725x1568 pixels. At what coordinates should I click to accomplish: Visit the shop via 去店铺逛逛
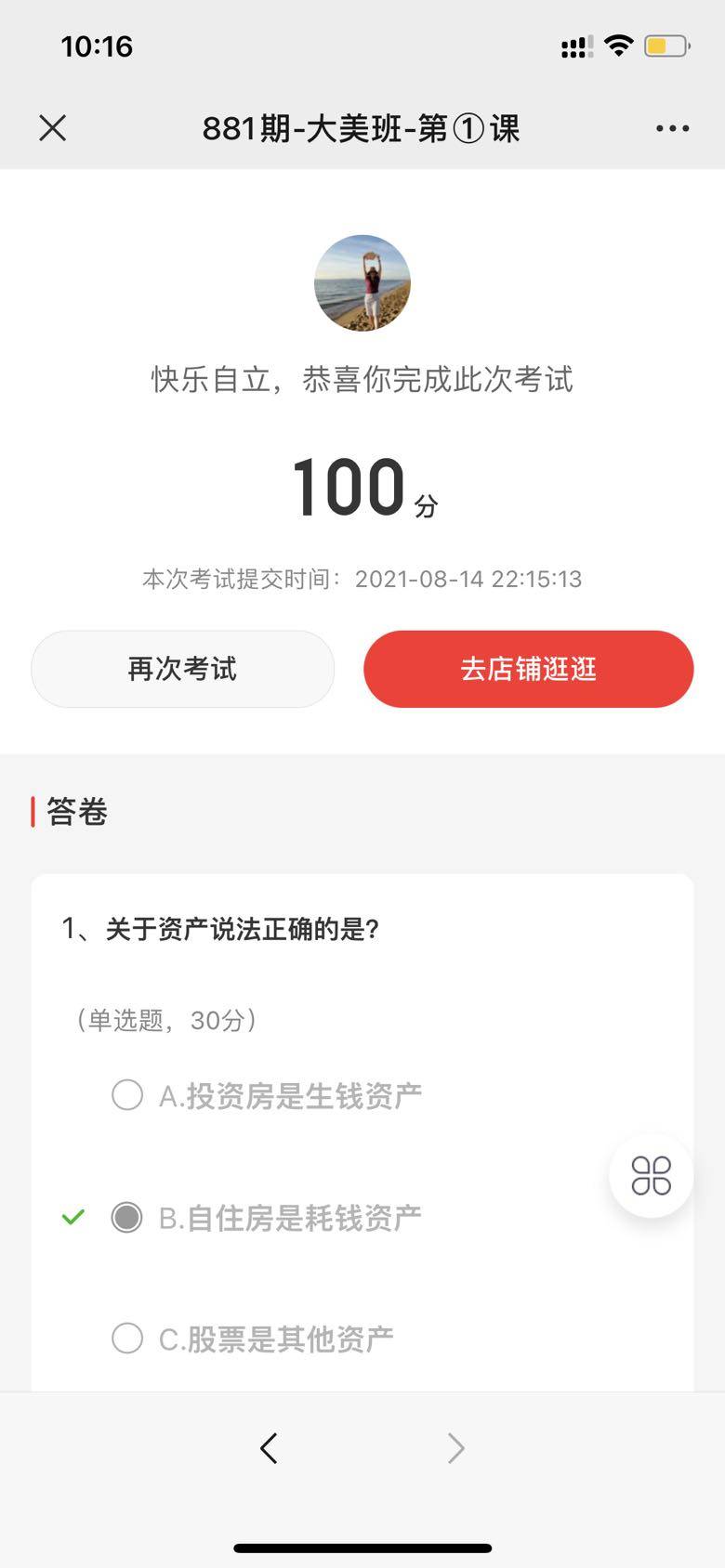point(528,669)
